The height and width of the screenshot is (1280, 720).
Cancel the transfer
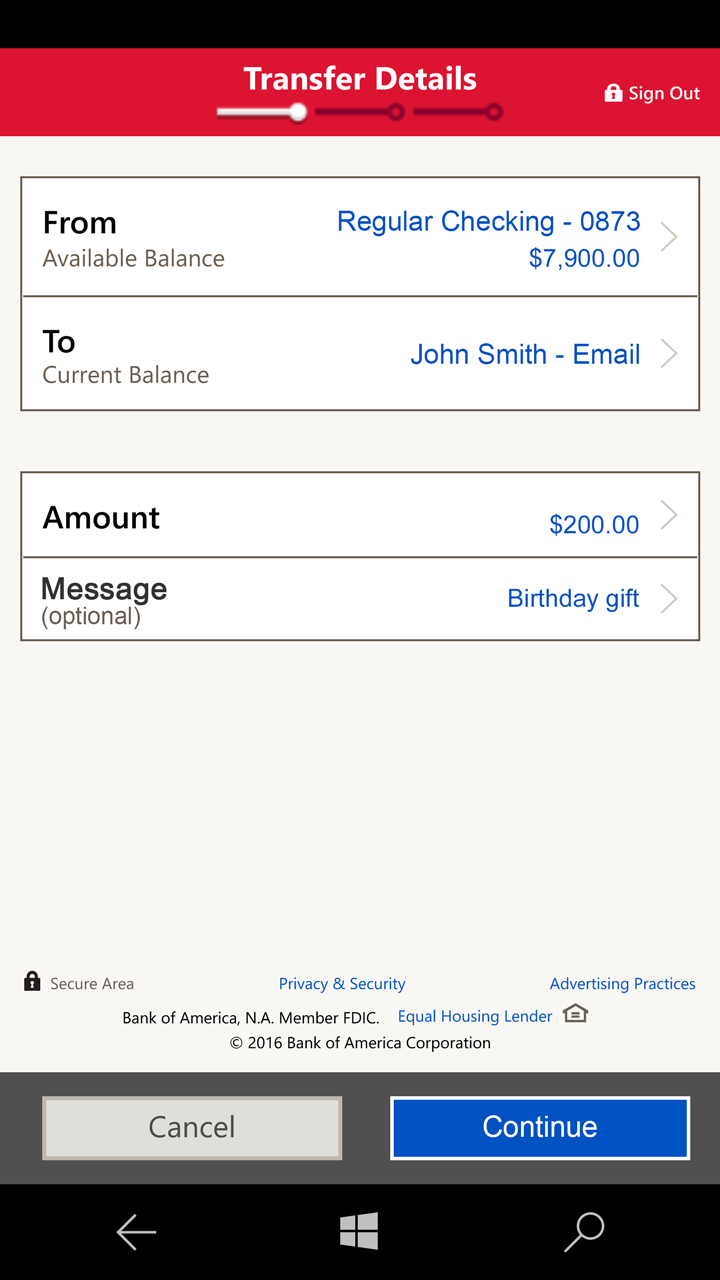click(192, 1128)
